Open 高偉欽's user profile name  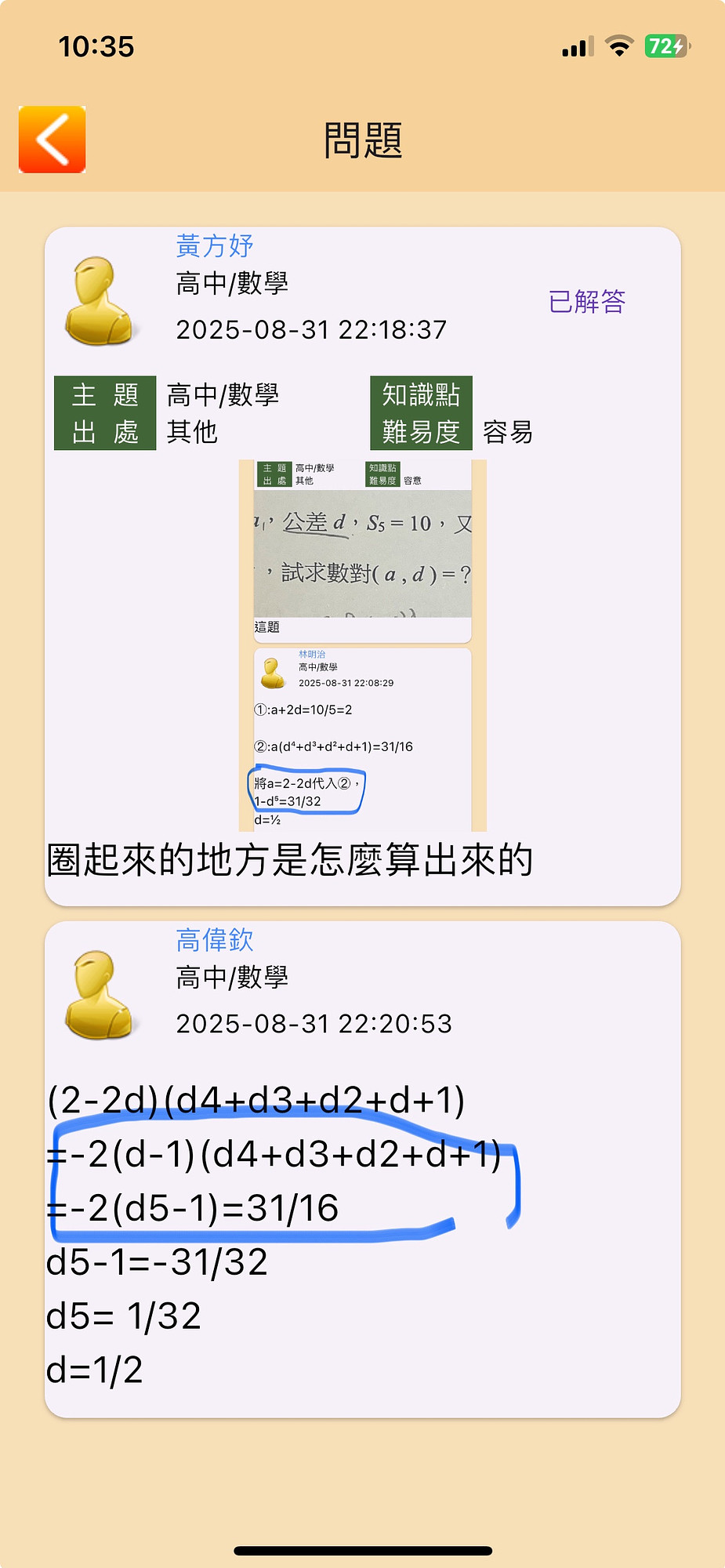[x=214, y=939]
